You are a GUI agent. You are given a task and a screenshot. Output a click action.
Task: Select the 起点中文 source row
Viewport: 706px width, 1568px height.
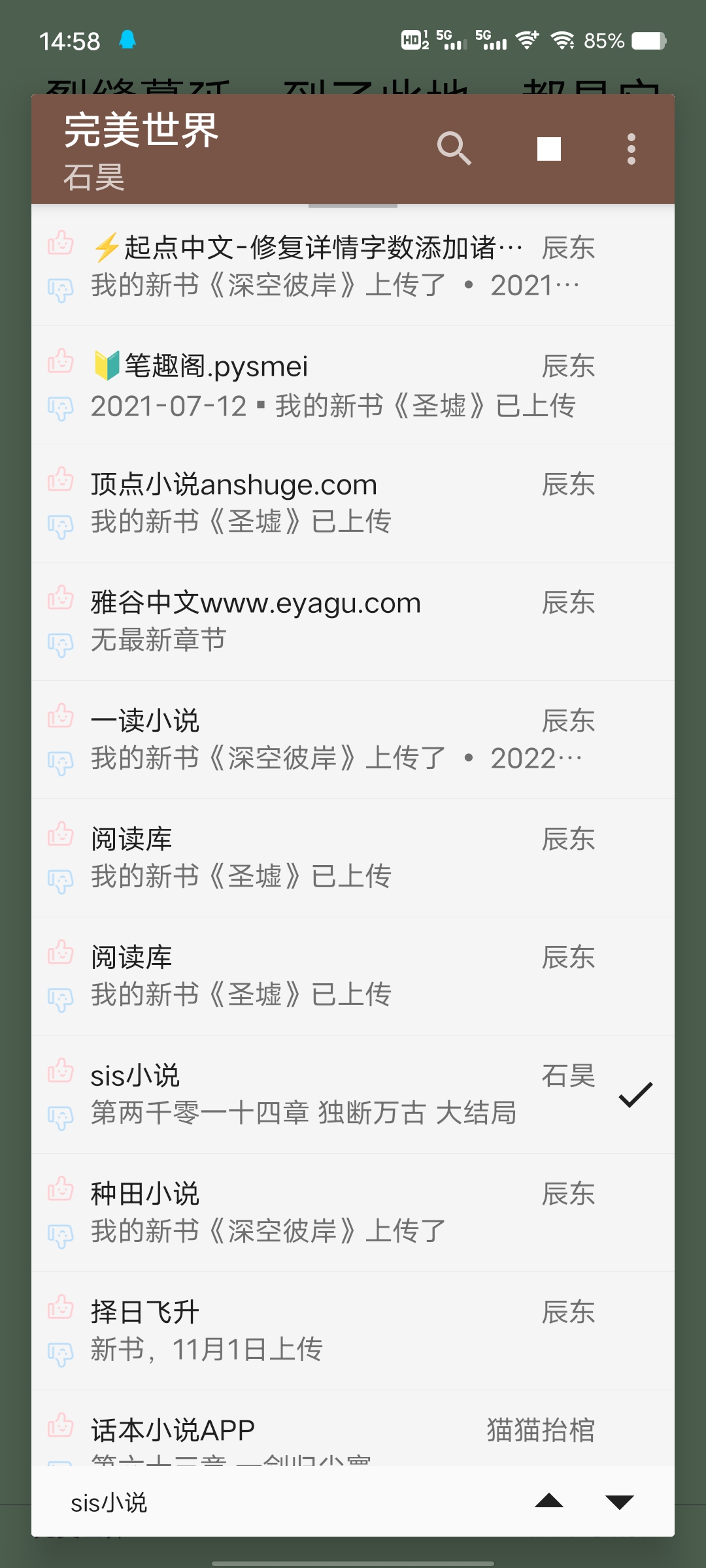(x=353, y=267)
